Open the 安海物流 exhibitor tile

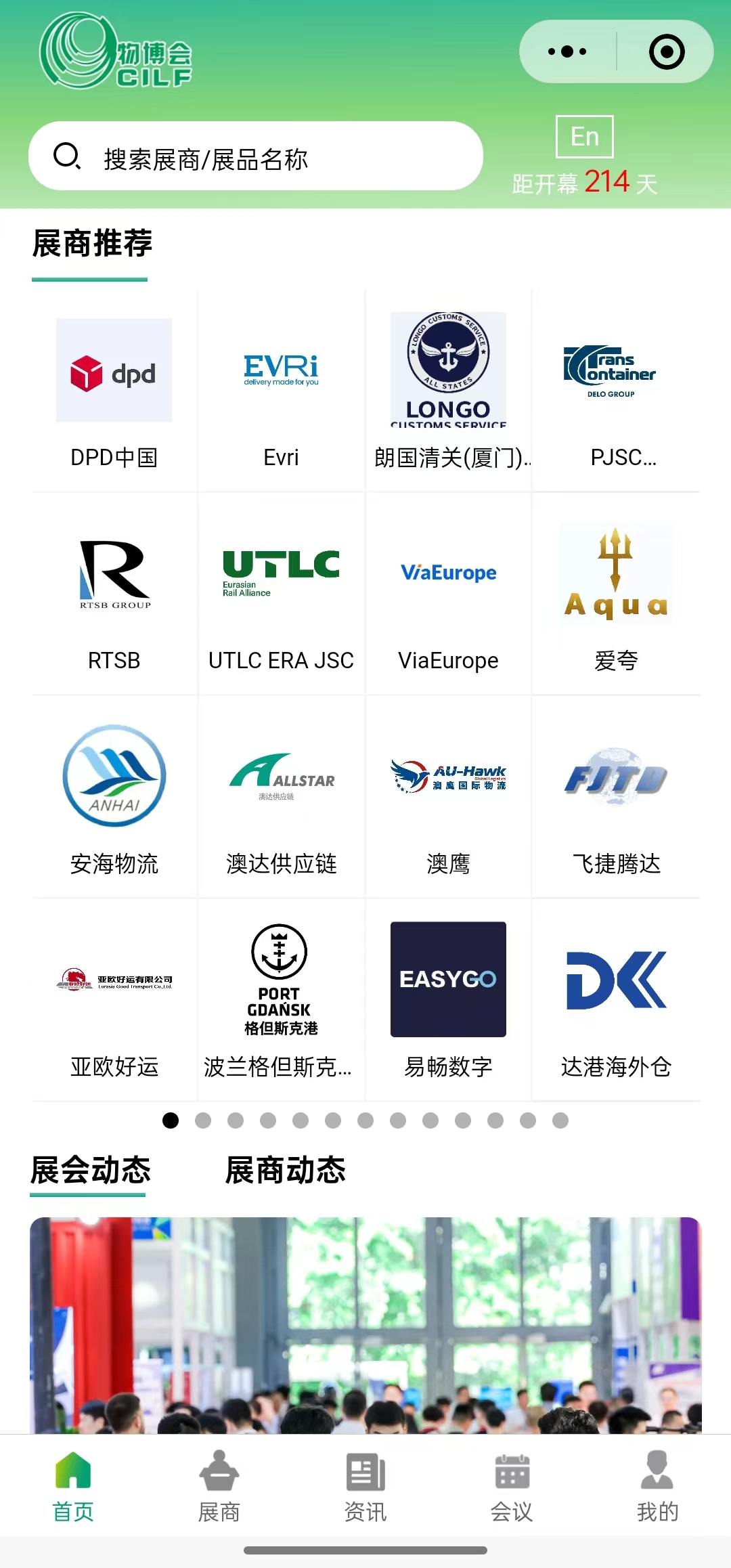(114, 798)
